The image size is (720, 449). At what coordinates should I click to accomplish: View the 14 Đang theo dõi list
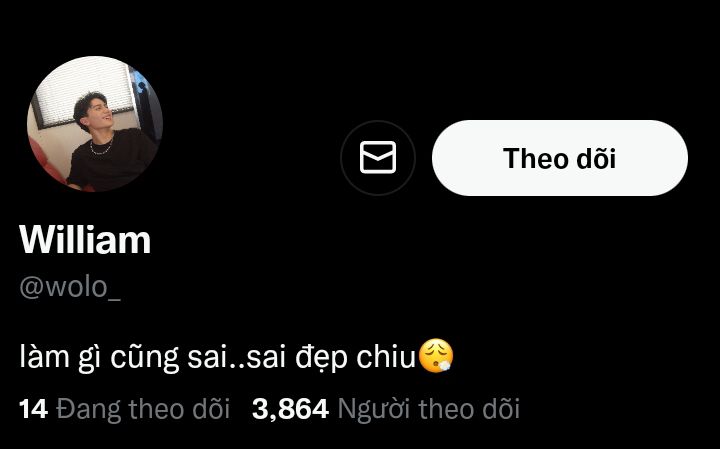click(x=125, y=409)
